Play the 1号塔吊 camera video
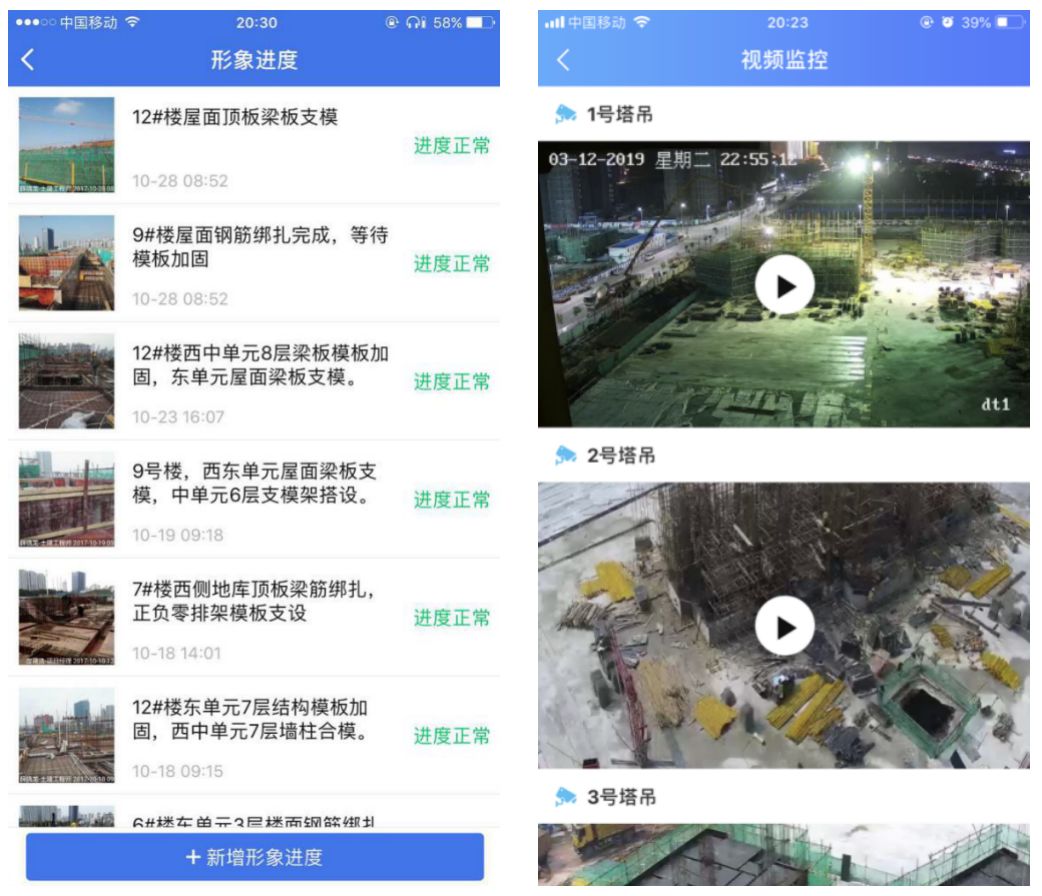 [784, 286]
